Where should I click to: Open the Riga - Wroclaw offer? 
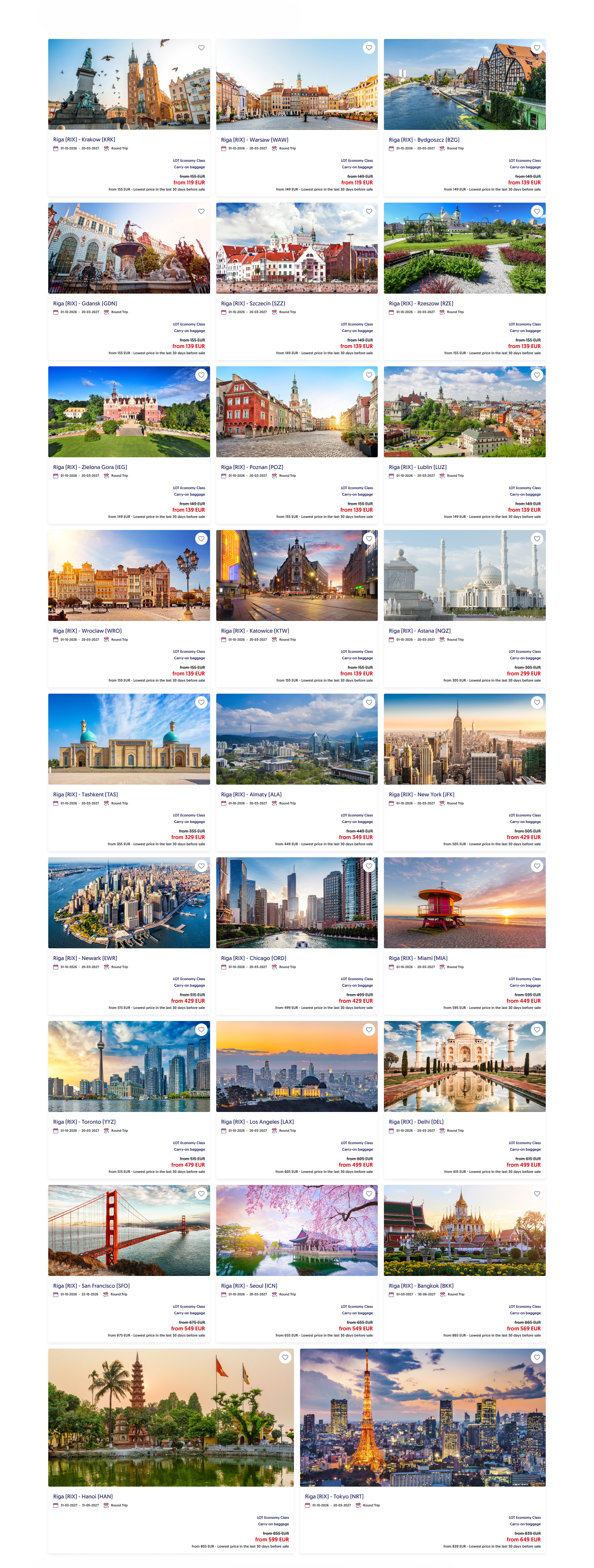pos(129,609)
